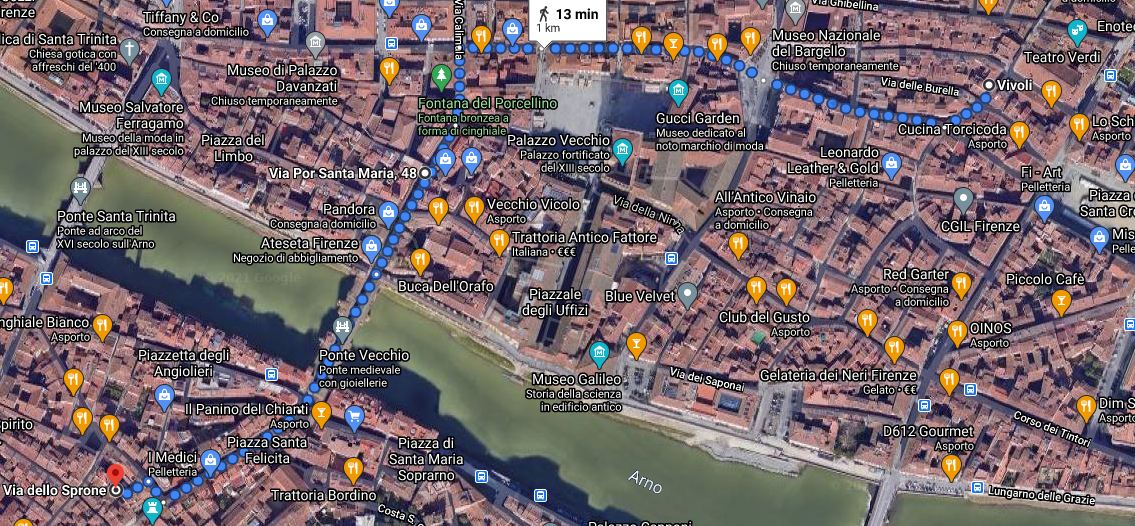Image resolution: width=1135 pixels, height=526 pixels.
Task: Select the Via Por Santa Maria, 48 waypoint
Action: point(425,174)
